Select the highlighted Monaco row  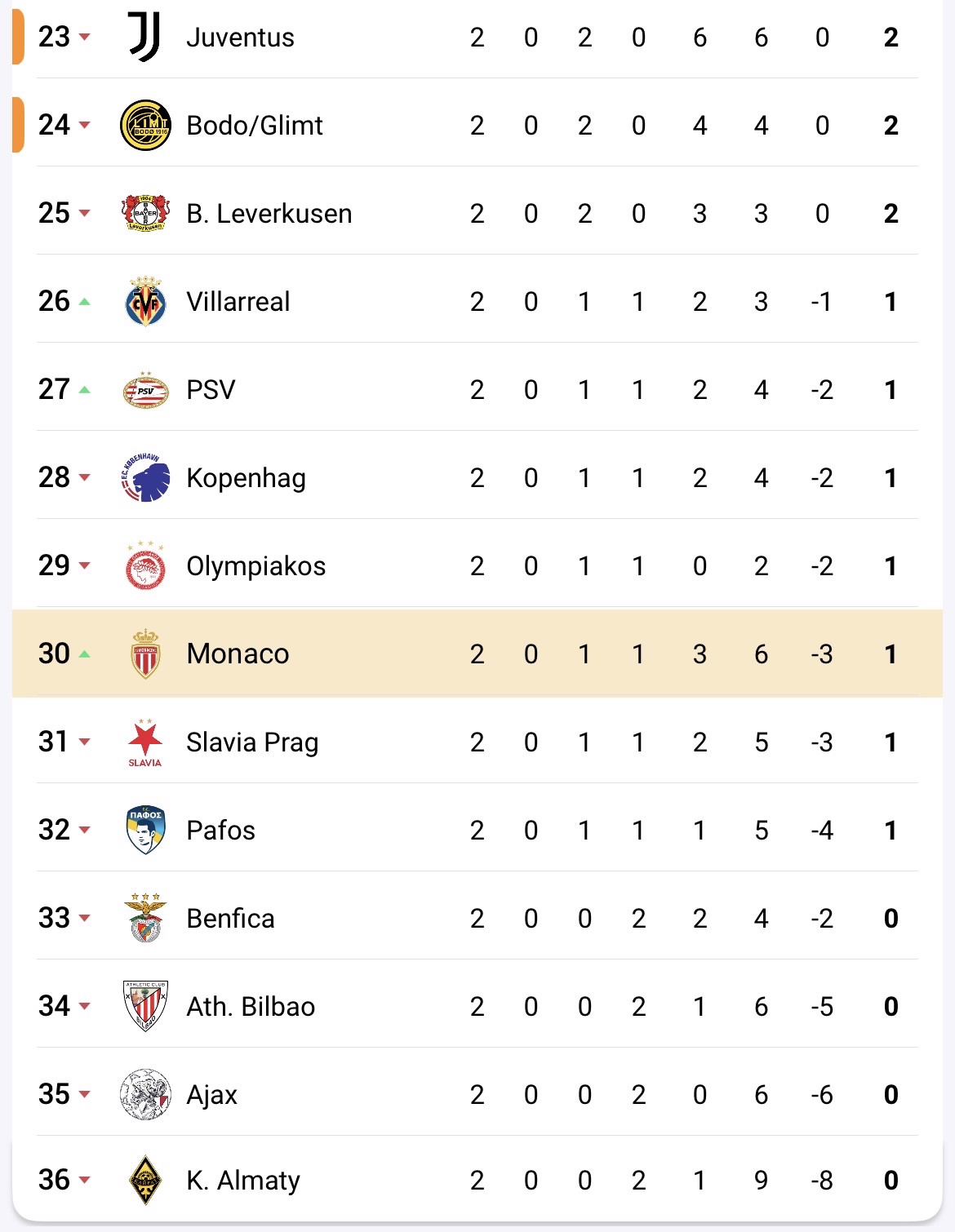point(238,654)
